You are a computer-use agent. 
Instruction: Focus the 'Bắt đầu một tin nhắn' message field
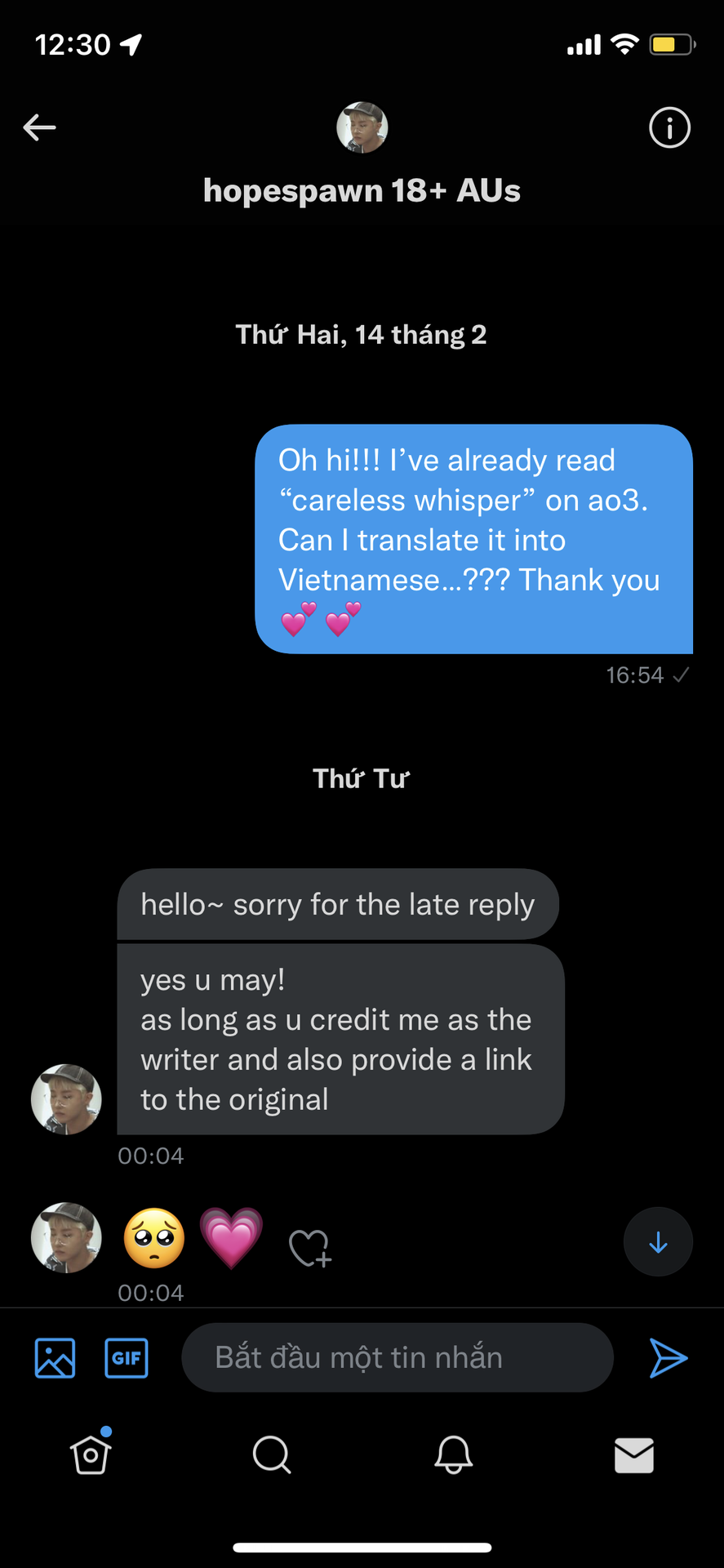coord(398,1357)
